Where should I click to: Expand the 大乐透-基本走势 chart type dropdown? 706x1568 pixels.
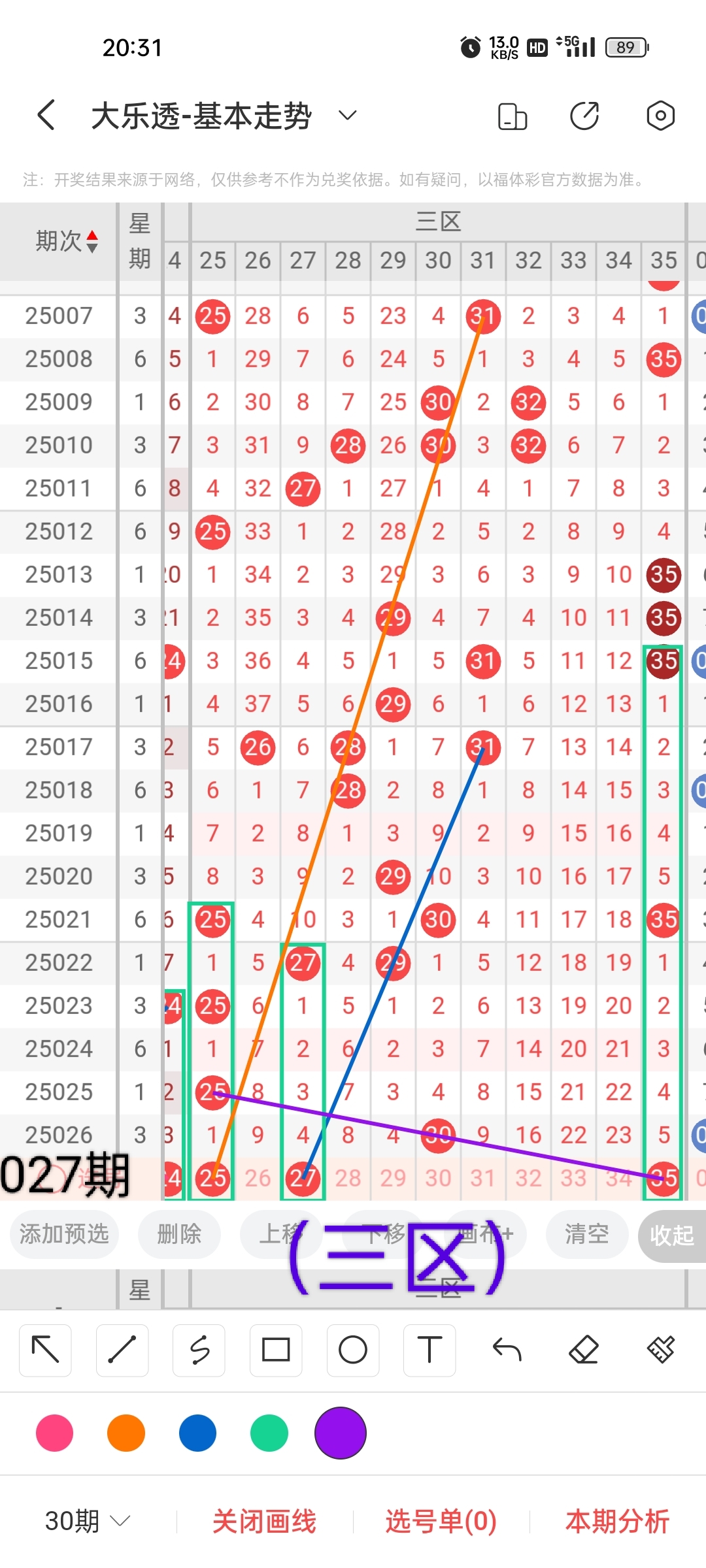pos(347,116)
